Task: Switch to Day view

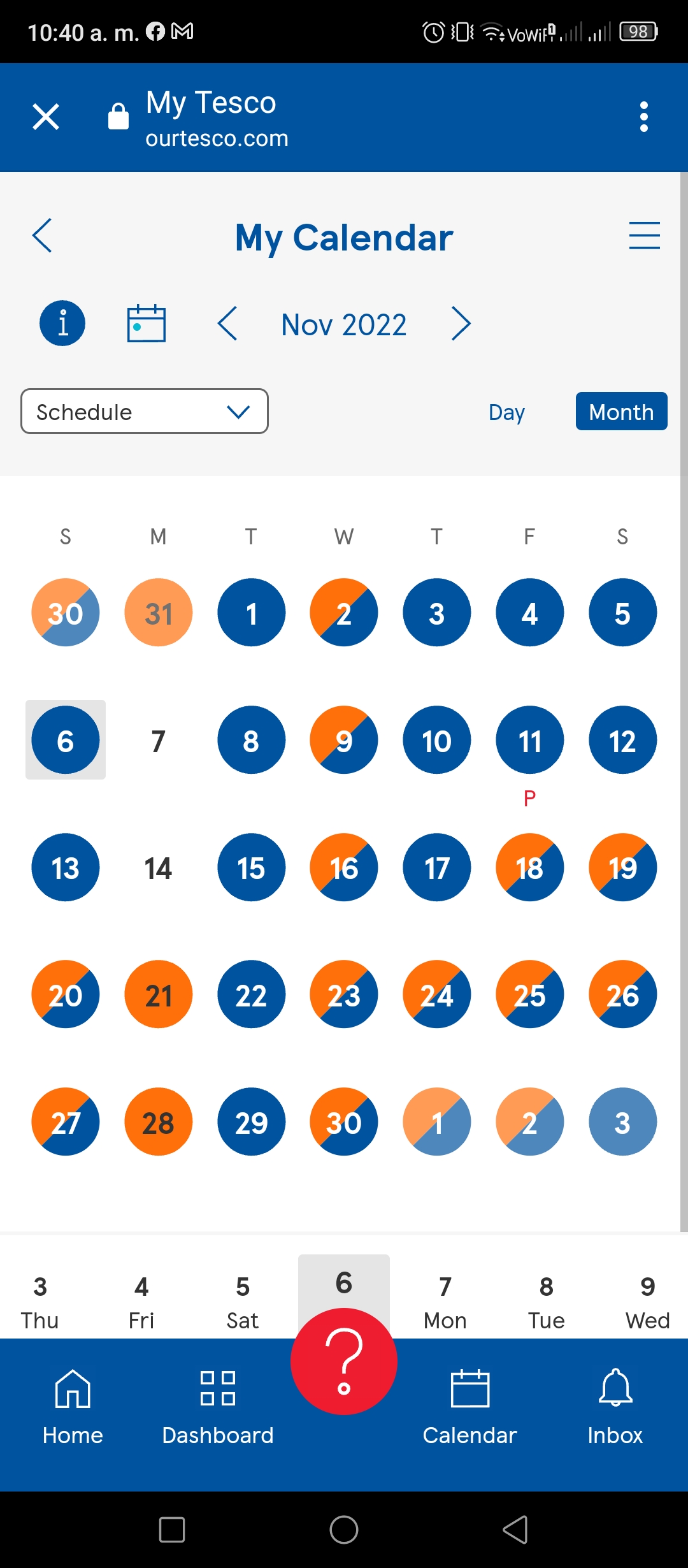Action: tap(506, 412)
